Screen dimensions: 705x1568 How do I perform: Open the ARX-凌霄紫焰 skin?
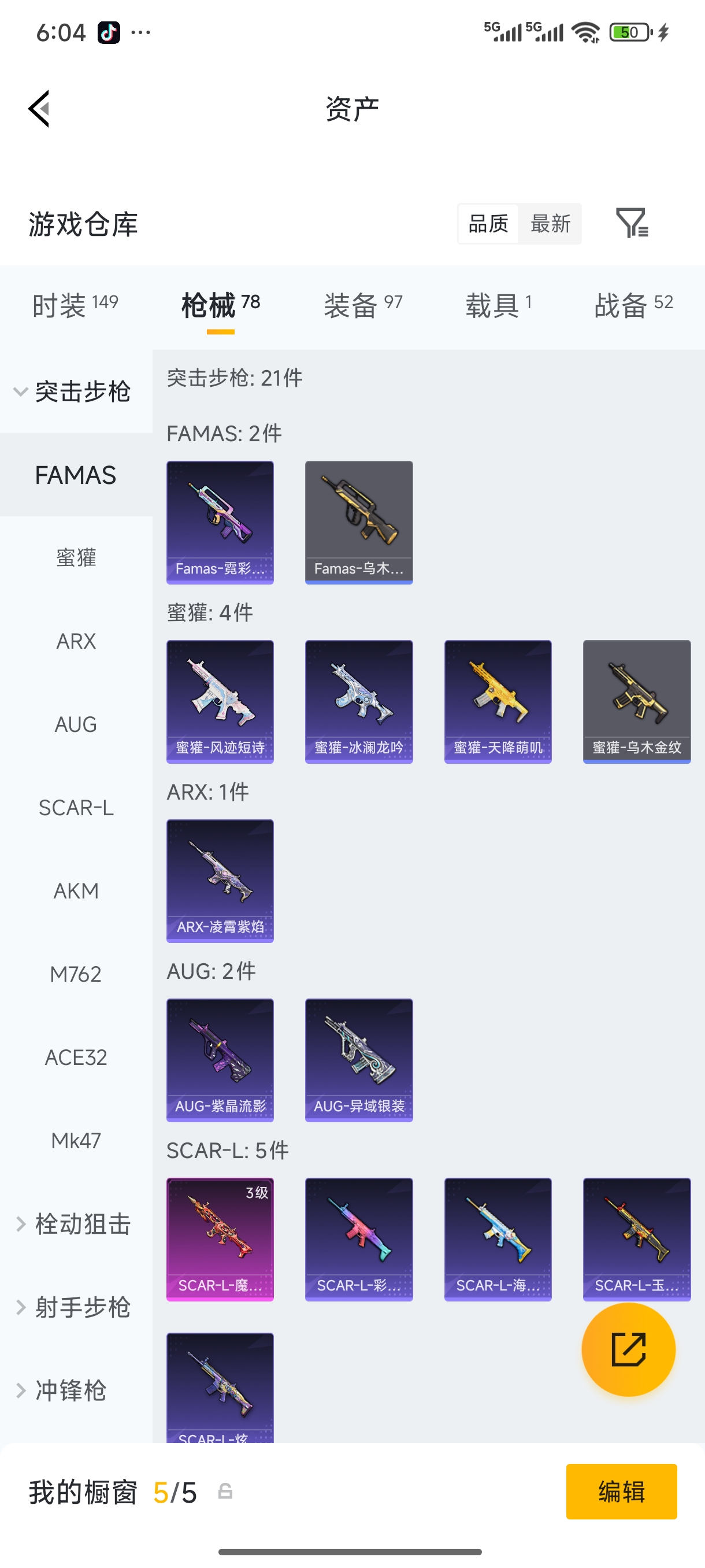click(220, 880)
